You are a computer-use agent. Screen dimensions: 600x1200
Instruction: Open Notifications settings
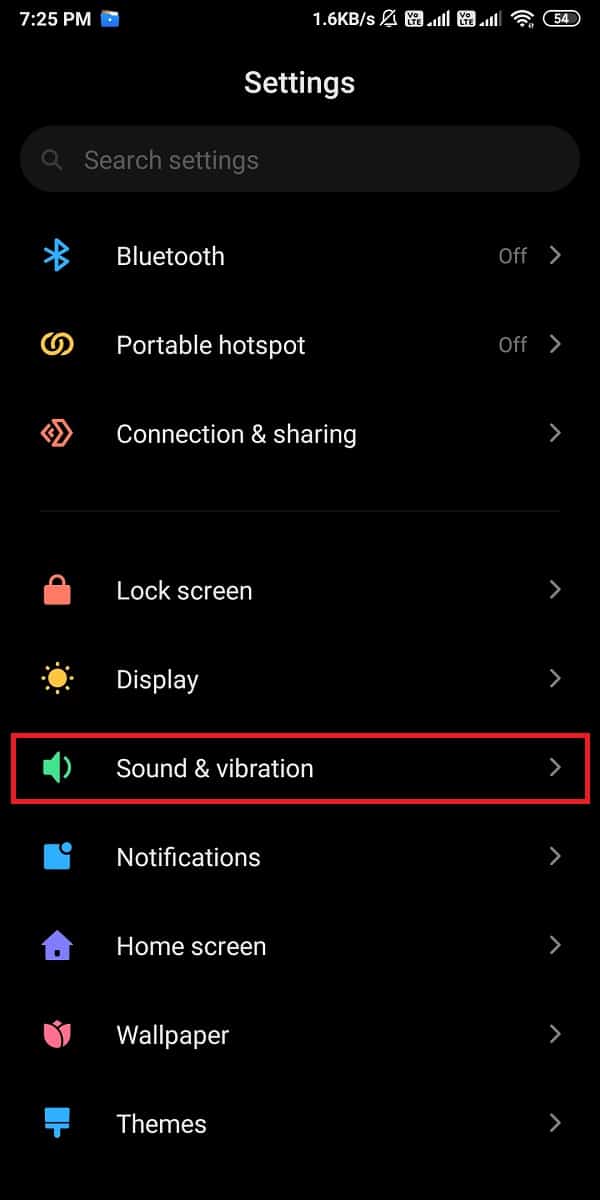(300, 857)
